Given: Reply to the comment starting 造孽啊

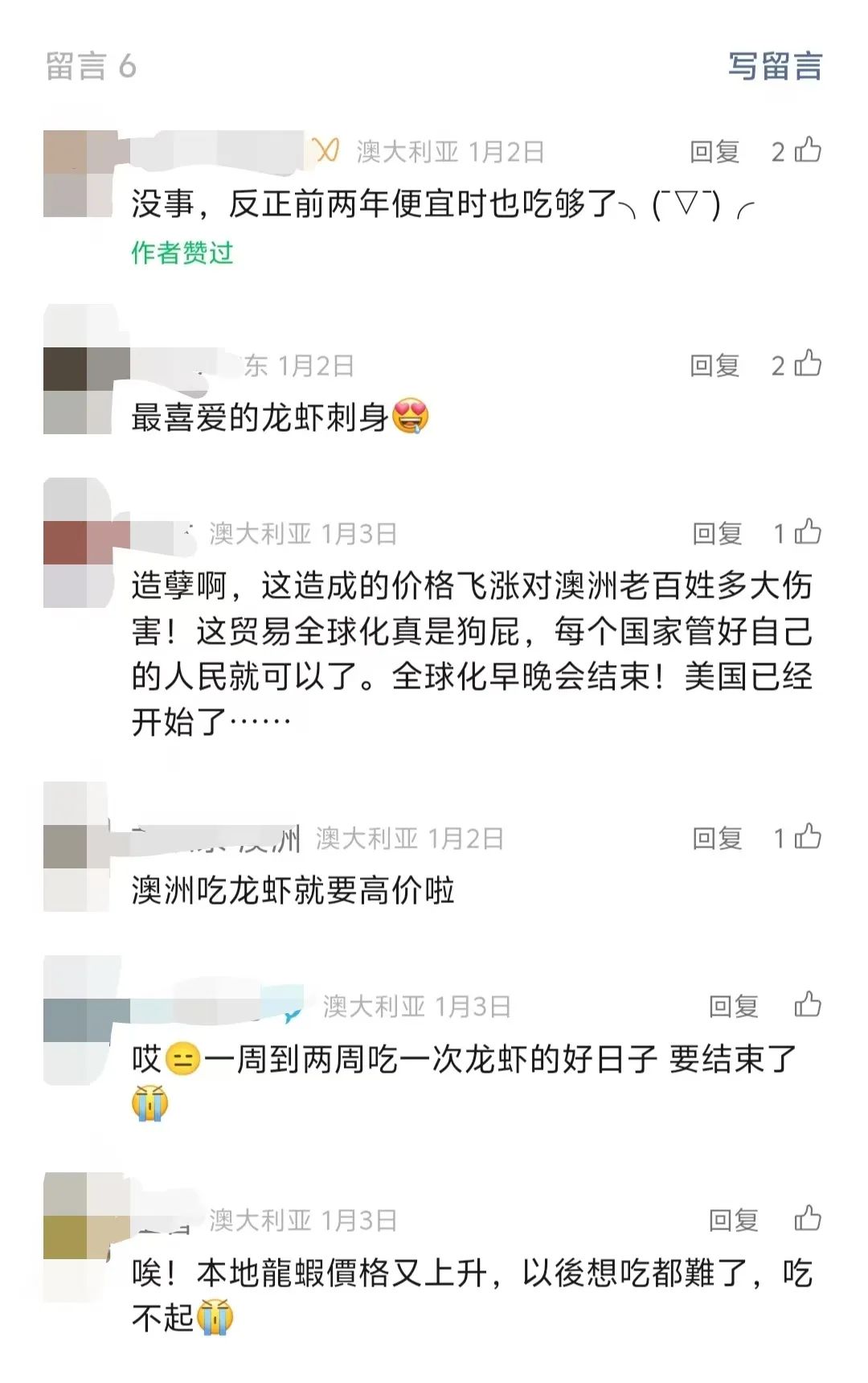Looking at the screenshot, I should [717, 533].
